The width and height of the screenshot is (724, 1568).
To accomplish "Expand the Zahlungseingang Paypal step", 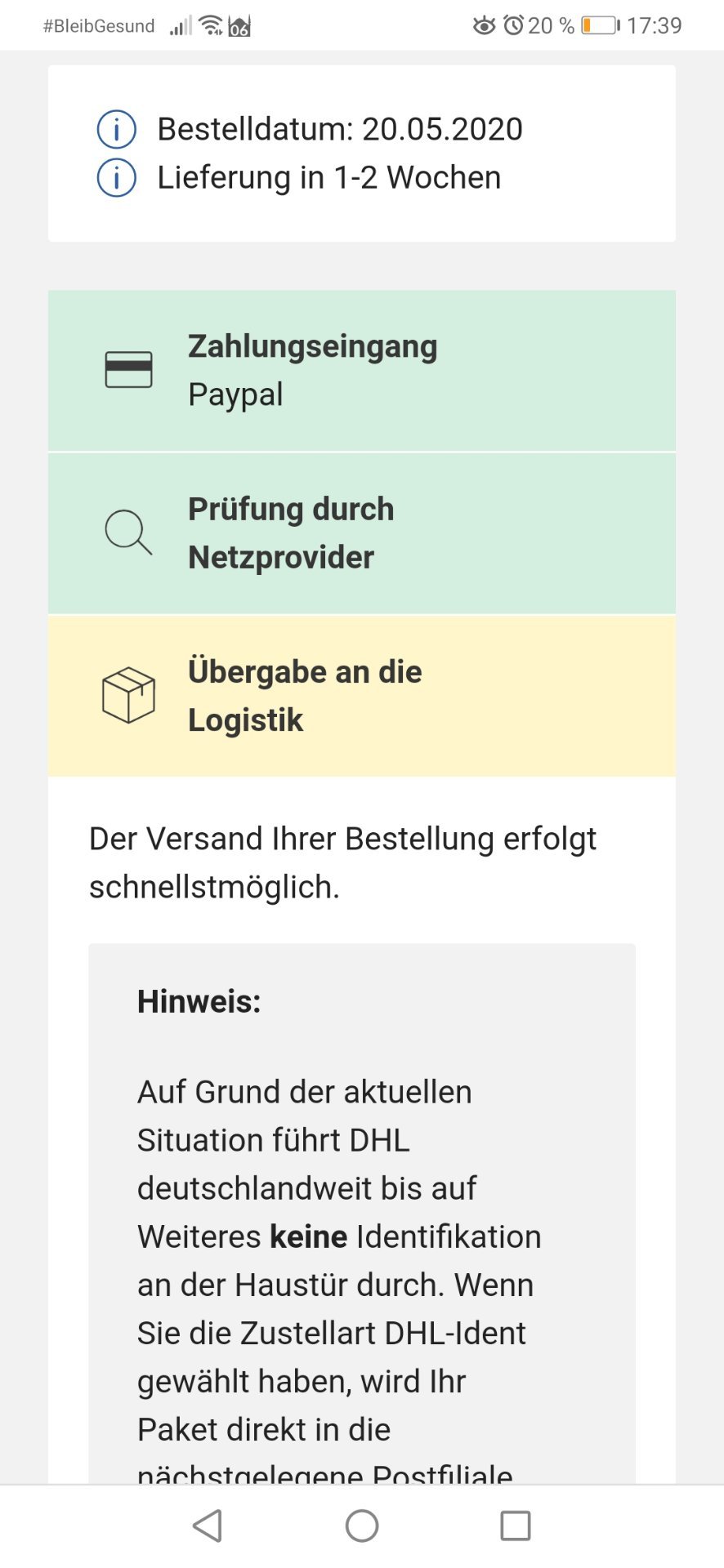I will tap(362, 370).
